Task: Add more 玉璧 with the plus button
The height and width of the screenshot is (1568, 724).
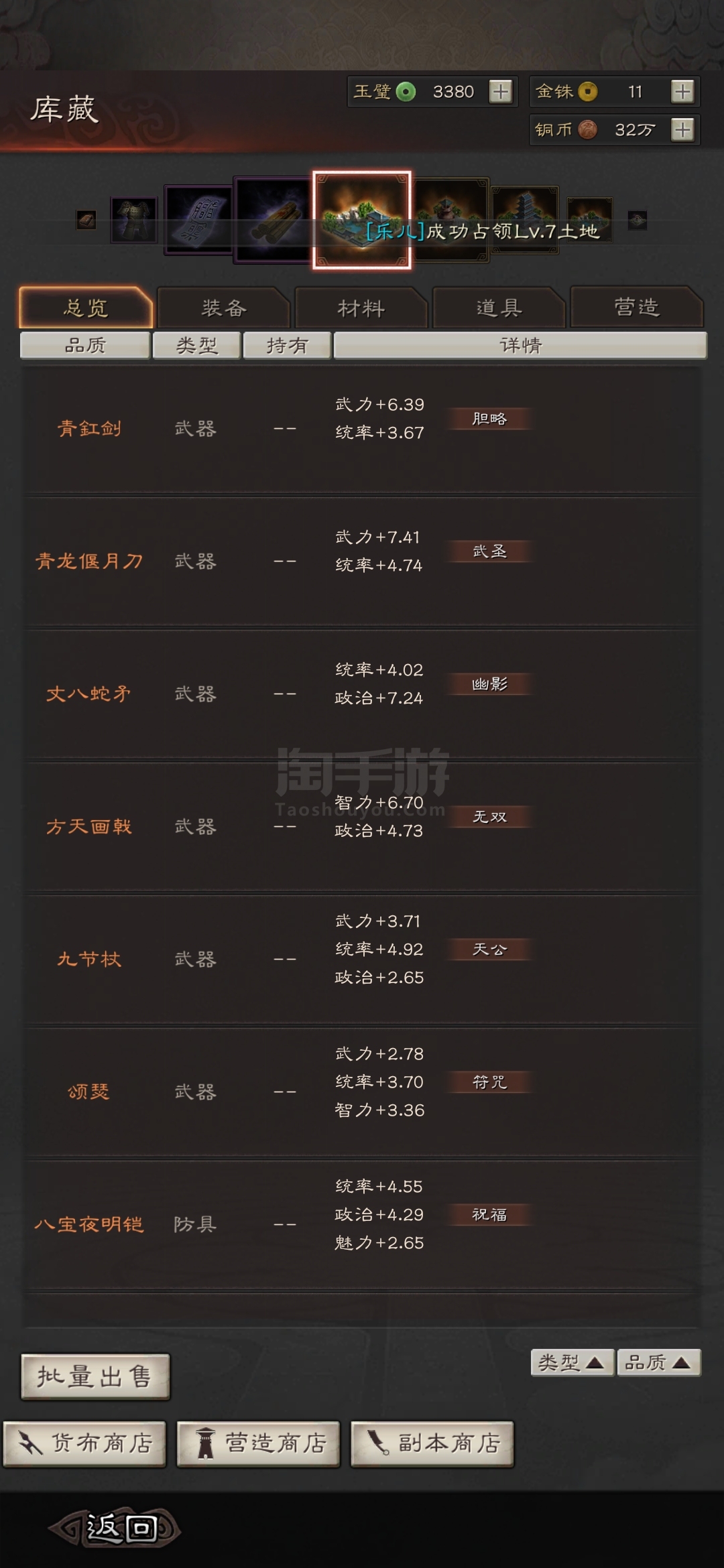Action: [x=500, y=91]
